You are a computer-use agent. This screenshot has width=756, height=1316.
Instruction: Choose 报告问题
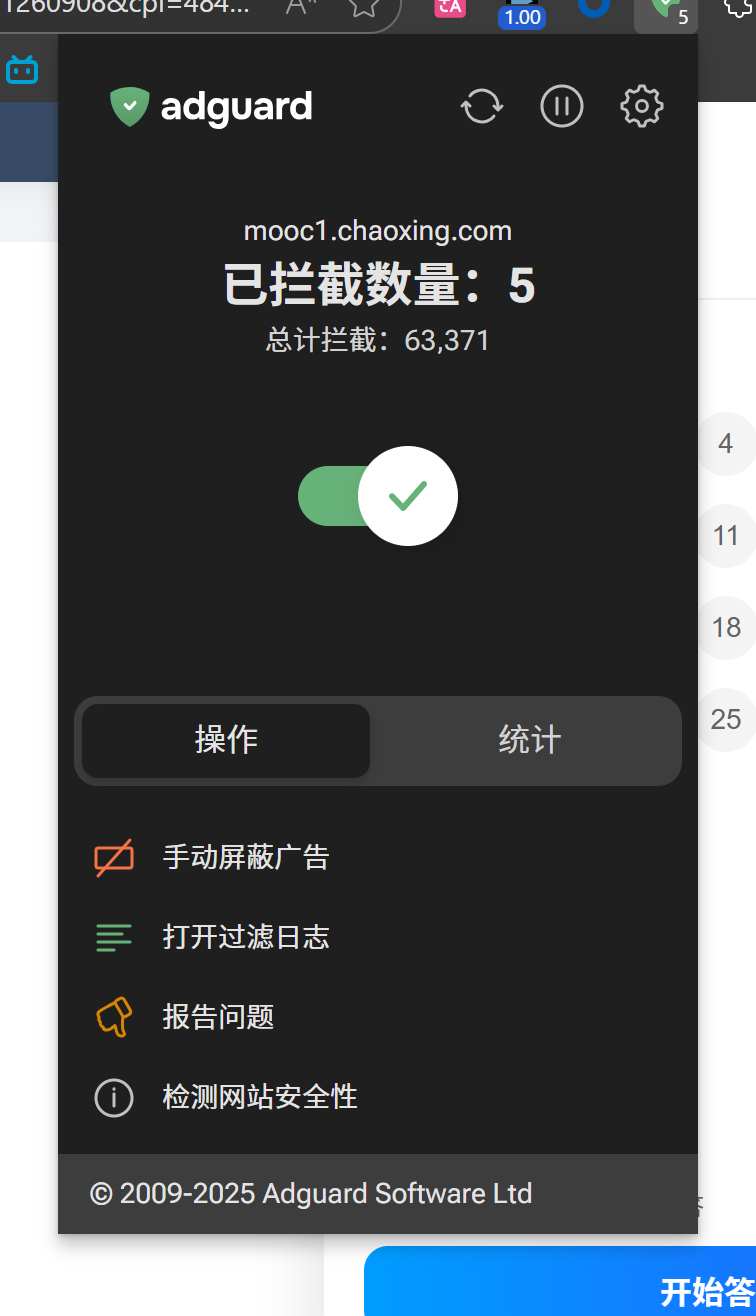click(218, 1017)
